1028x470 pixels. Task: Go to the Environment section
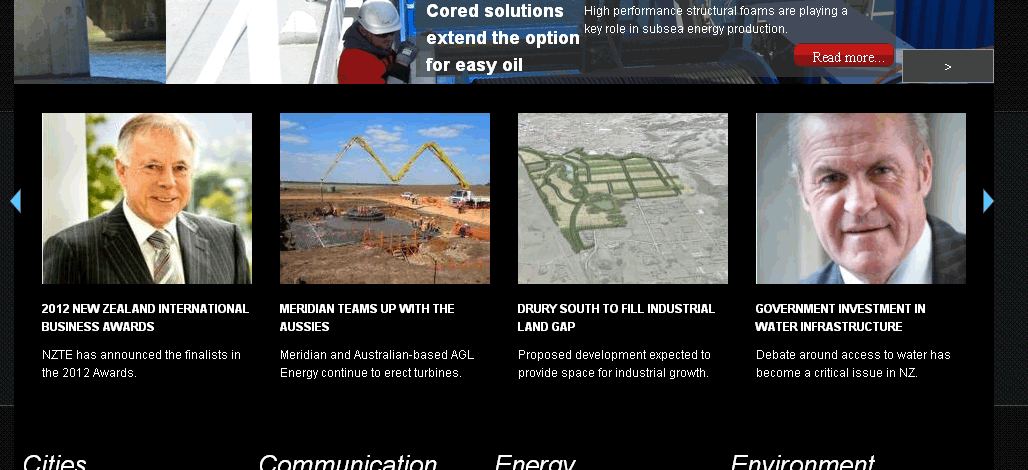pos(802,462)
